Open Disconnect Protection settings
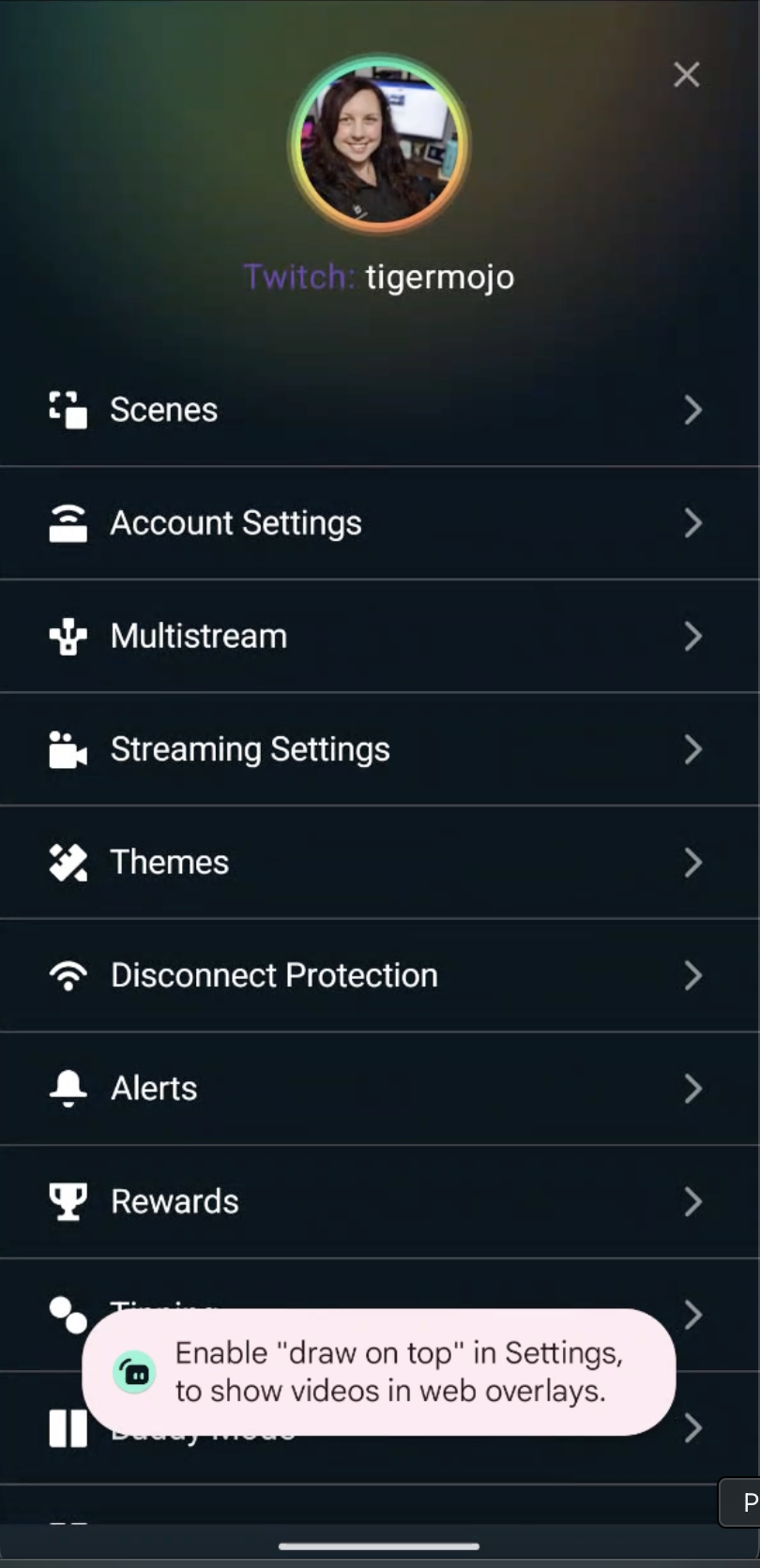The width and height of the screenshot is (760, 1568). pyautogui.click(x=375, y=975)
